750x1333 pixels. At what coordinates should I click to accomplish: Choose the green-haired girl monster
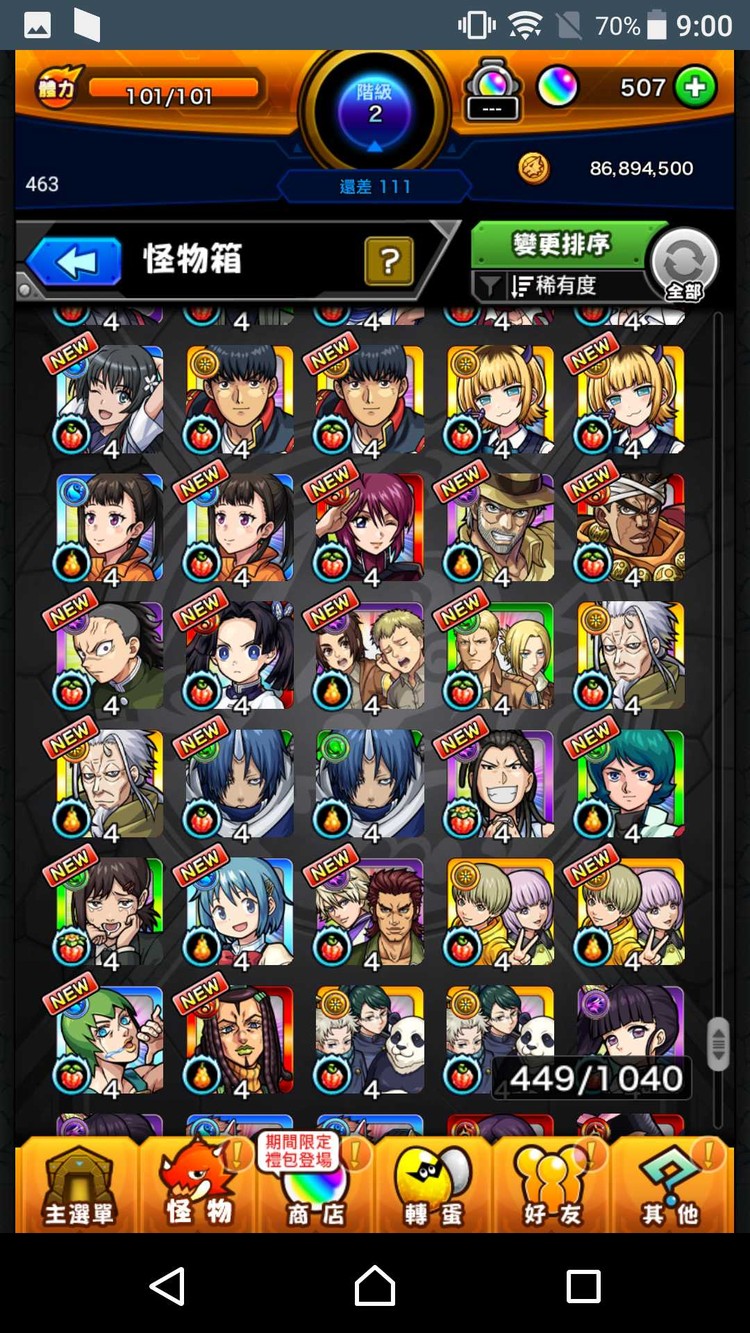(110, 1040)
